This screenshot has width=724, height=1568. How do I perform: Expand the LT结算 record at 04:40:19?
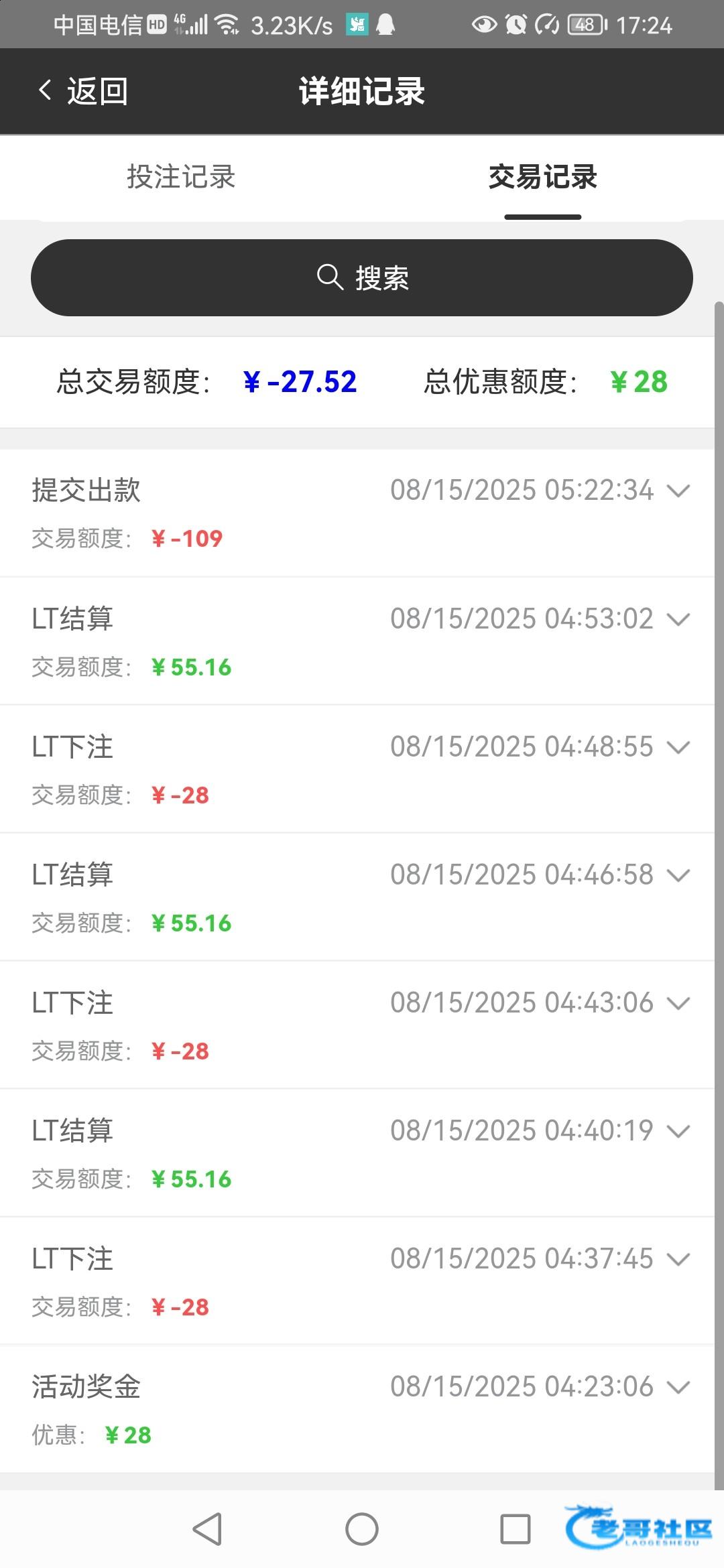[678, 1131]
